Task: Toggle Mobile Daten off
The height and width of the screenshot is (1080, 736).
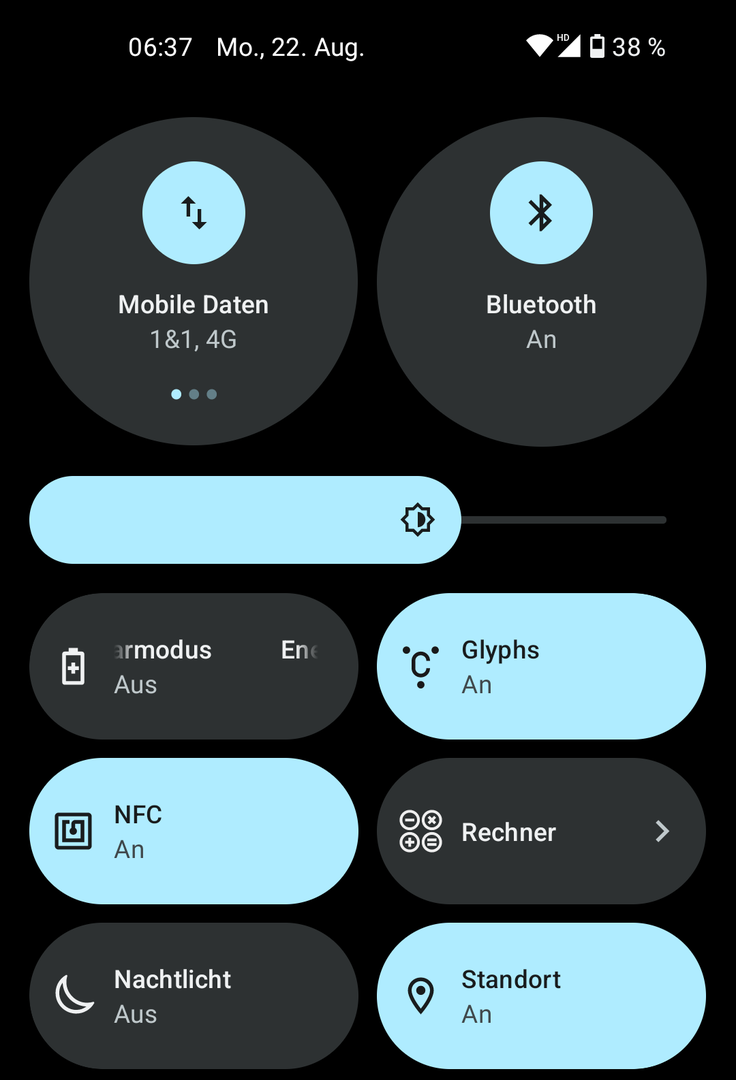Action: pyautogui.click(x=194, y=213)
